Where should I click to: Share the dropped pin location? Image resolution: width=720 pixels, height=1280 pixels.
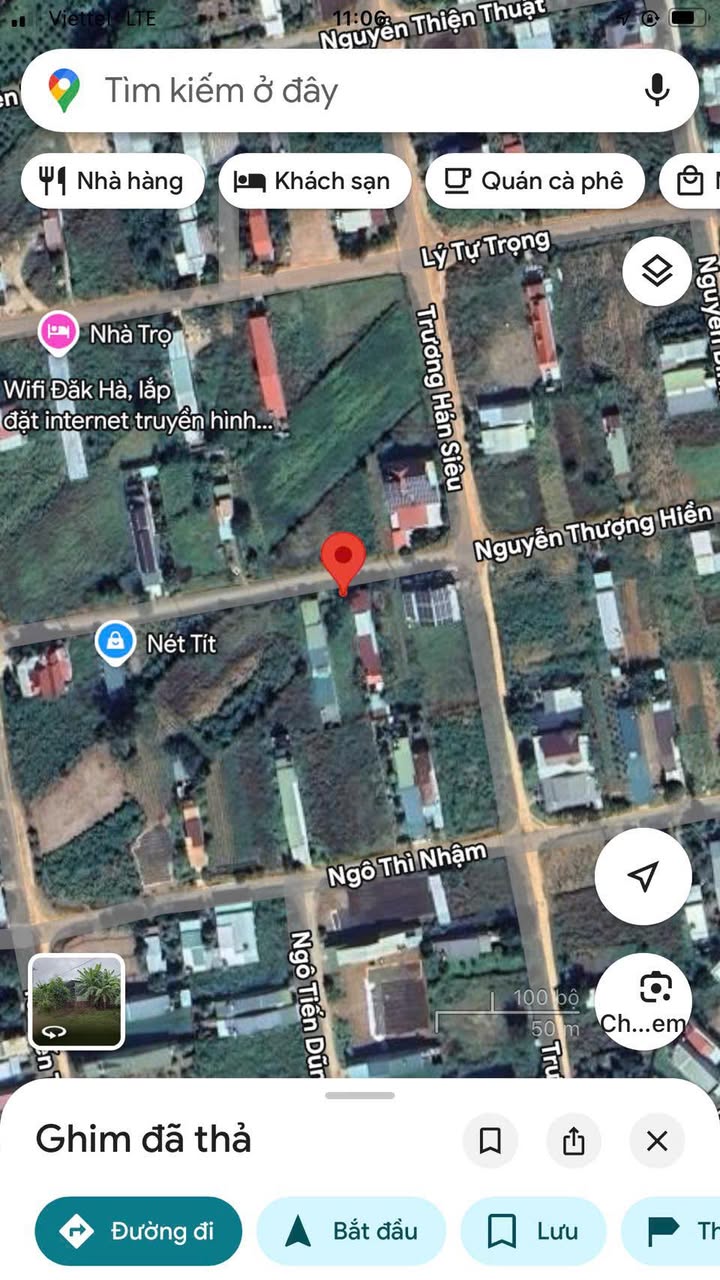tap(573, 1140)
